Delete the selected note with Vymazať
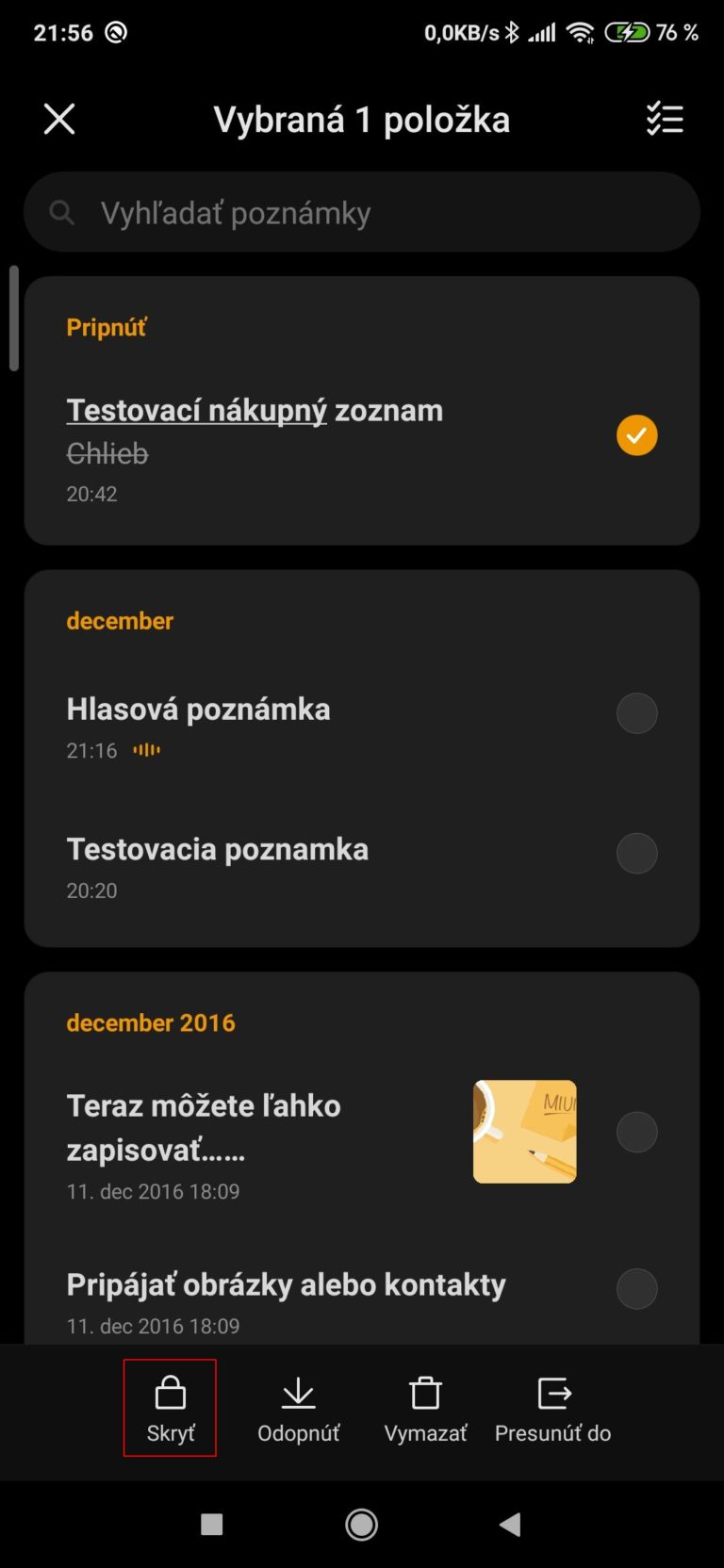 tap(425, 1409)
